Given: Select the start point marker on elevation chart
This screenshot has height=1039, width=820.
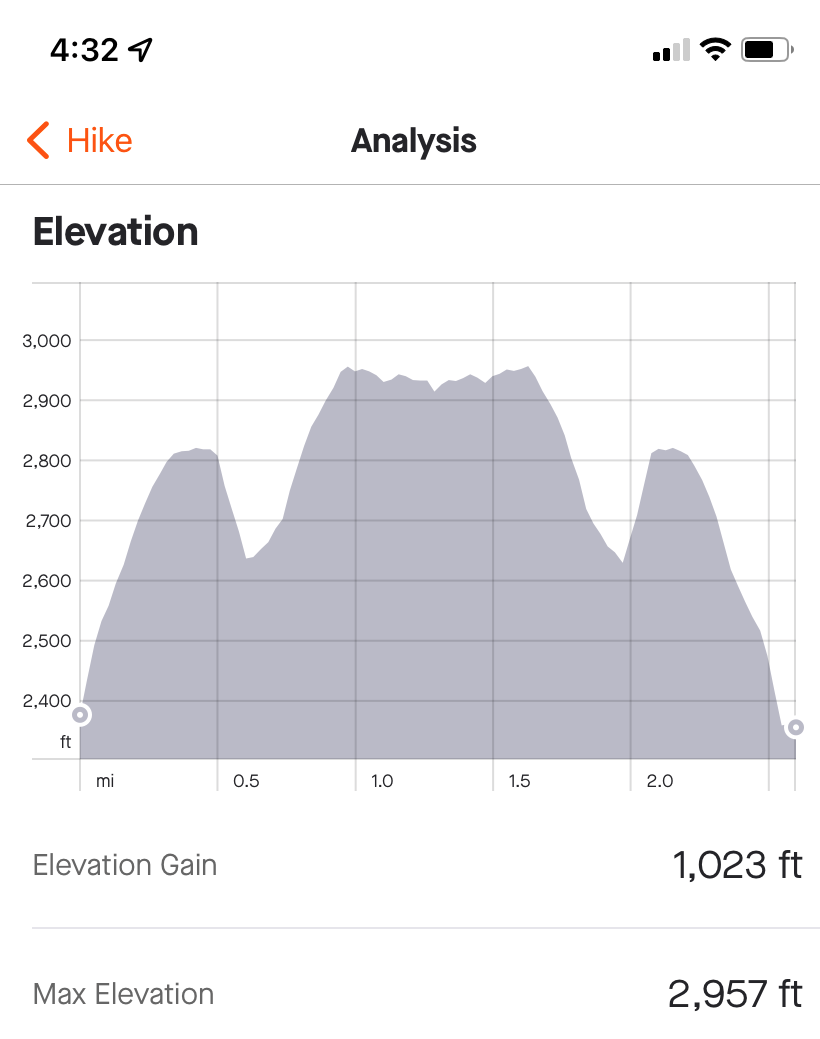Looking at the screenshot, I should coord(80,715).
